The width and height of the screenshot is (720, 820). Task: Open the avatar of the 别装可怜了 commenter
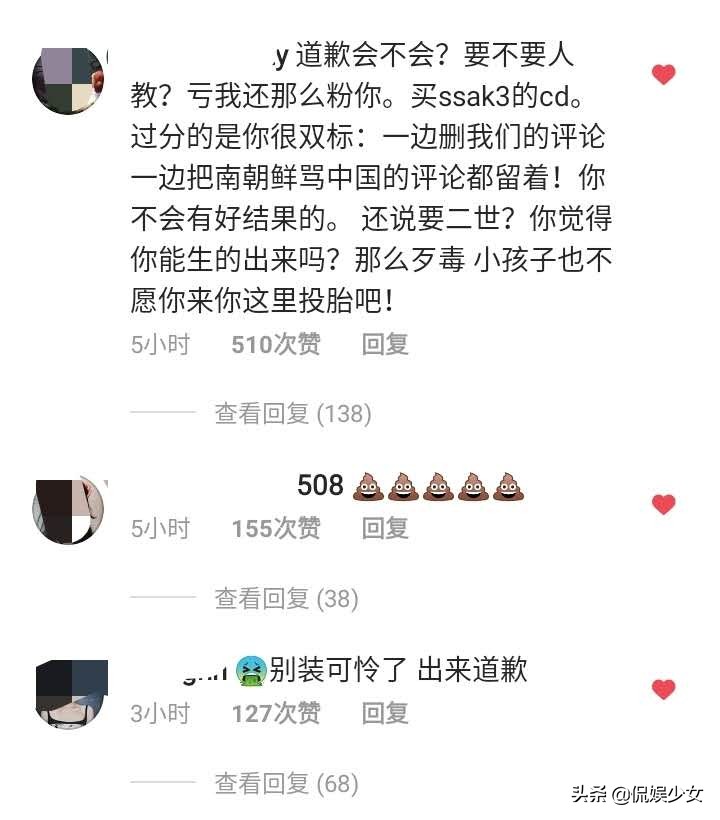(68, 693)
